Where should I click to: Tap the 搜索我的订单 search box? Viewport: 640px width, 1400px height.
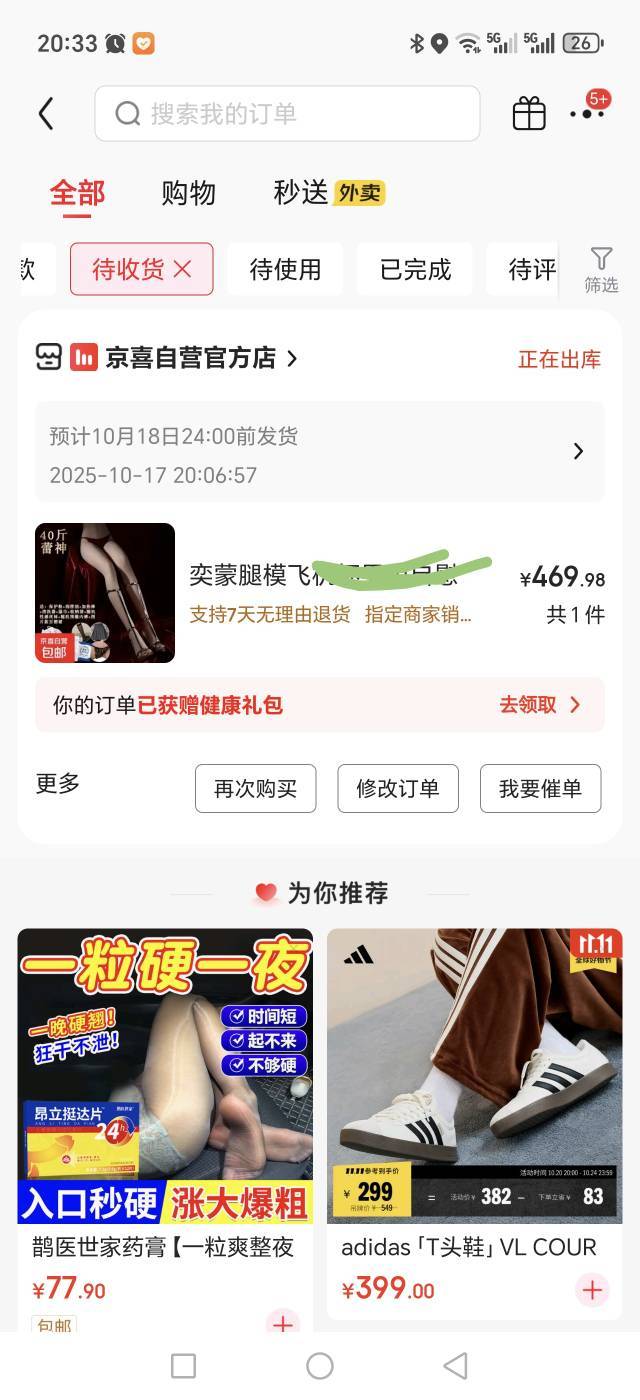(x=287, y=114)
